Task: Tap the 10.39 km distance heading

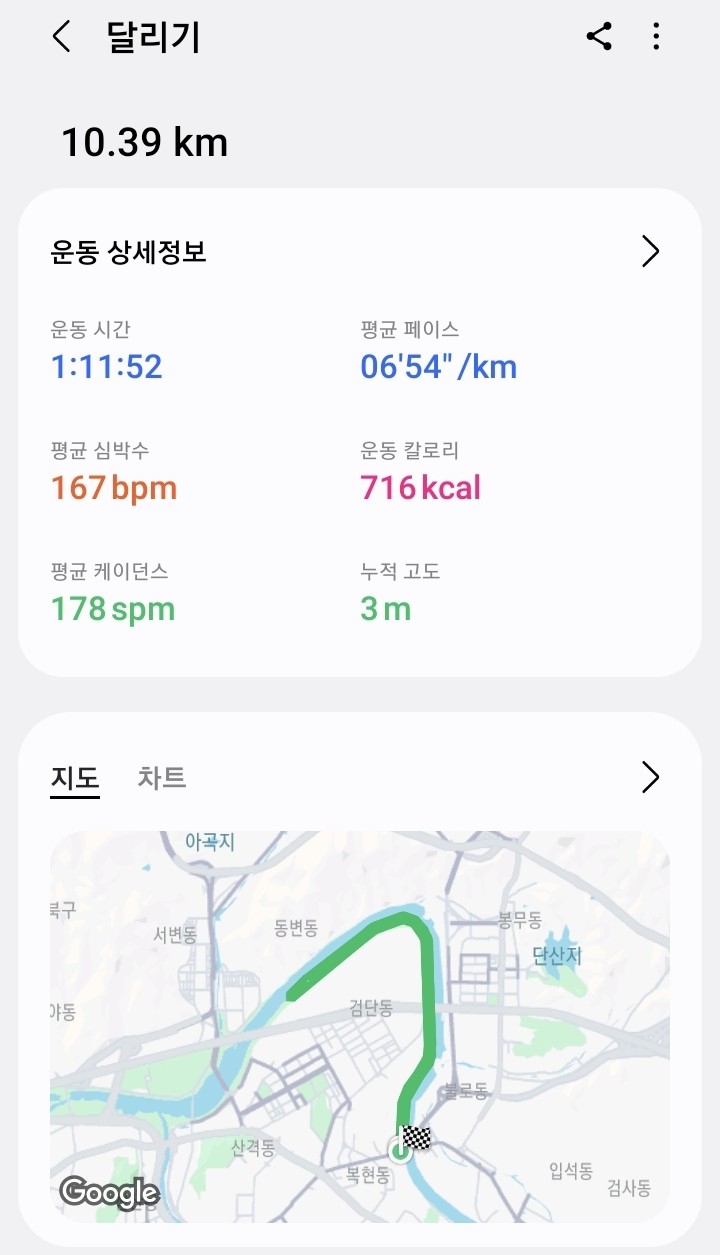Action: coord(143,141)
